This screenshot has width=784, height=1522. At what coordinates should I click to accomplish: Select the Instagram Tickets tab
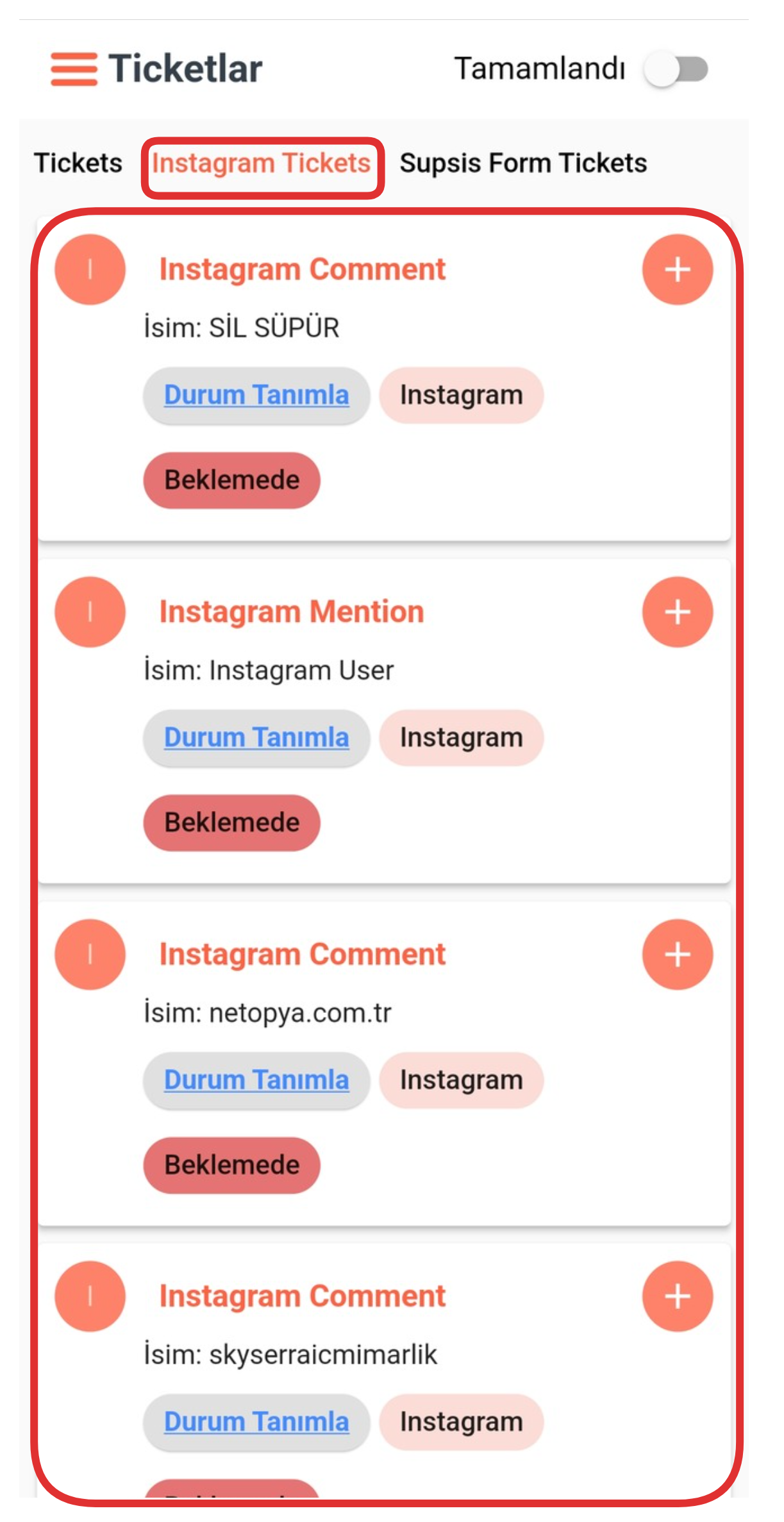[x=262, y=163]
